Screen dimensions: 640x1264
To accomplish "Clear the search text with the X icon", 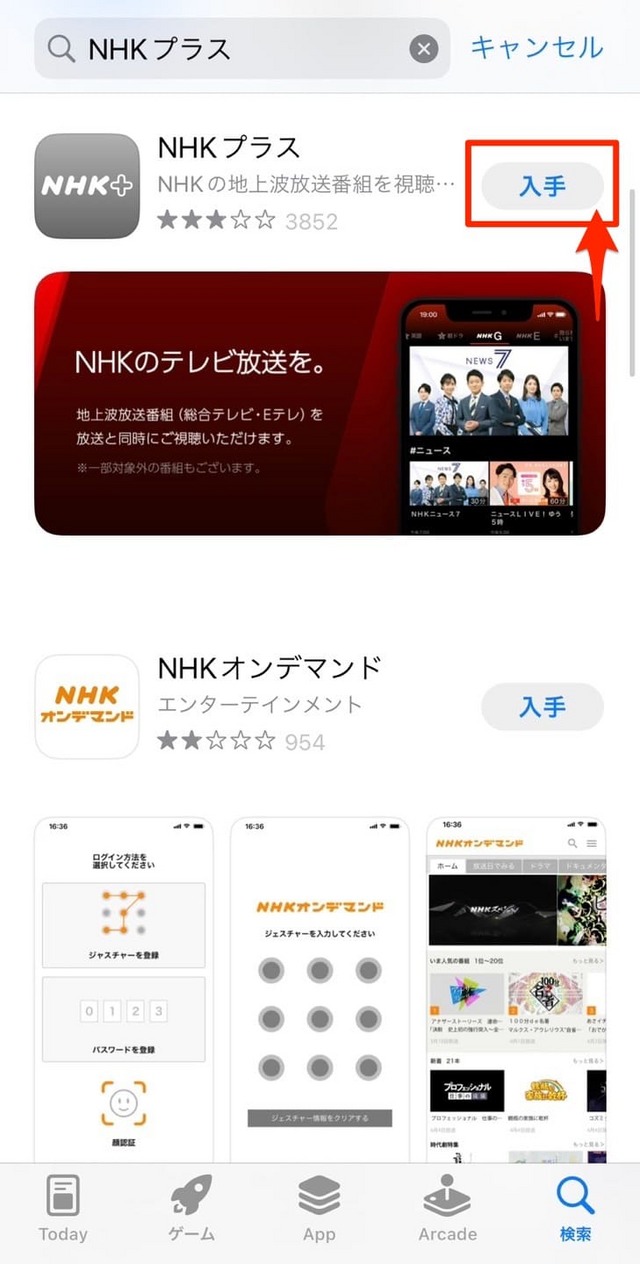I will (424, 48).
